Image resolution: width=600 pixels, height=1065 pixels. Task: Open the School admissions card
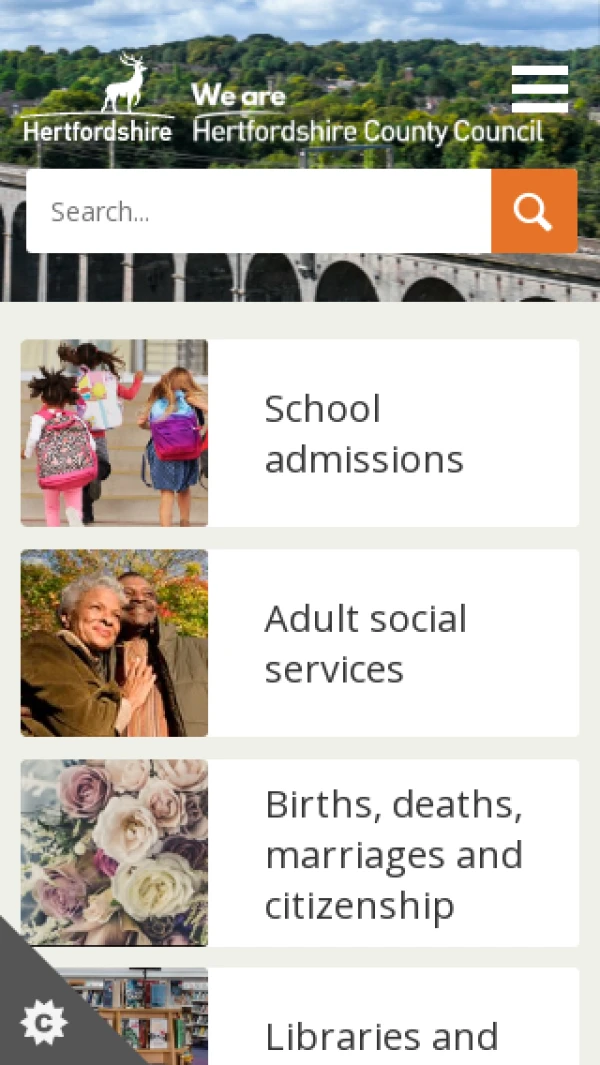click(300, 433)
